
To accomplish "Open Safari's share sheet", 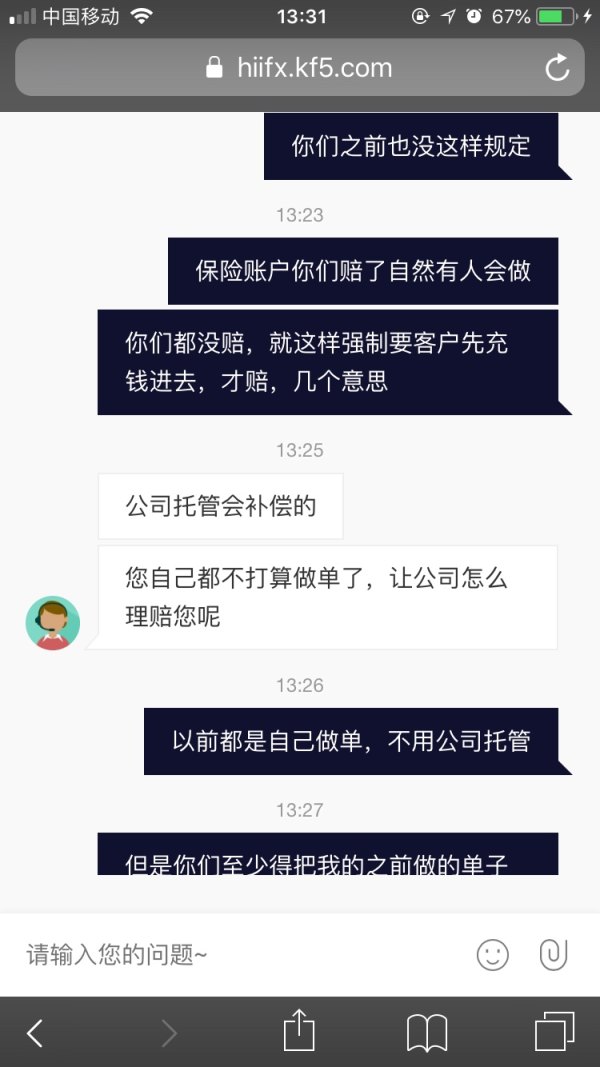I will point(299,1030).
